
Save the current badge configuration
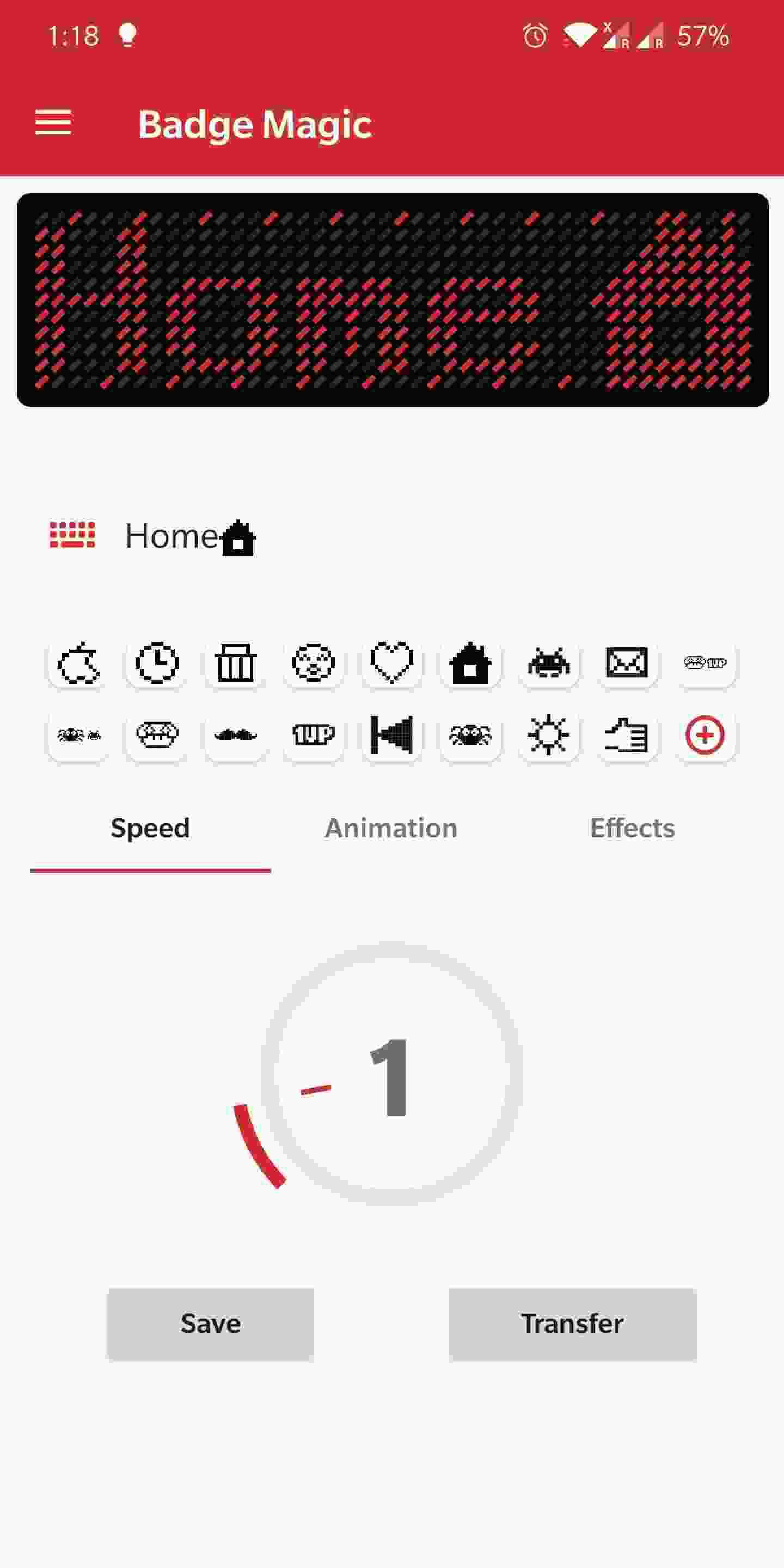coord(210,1324)
